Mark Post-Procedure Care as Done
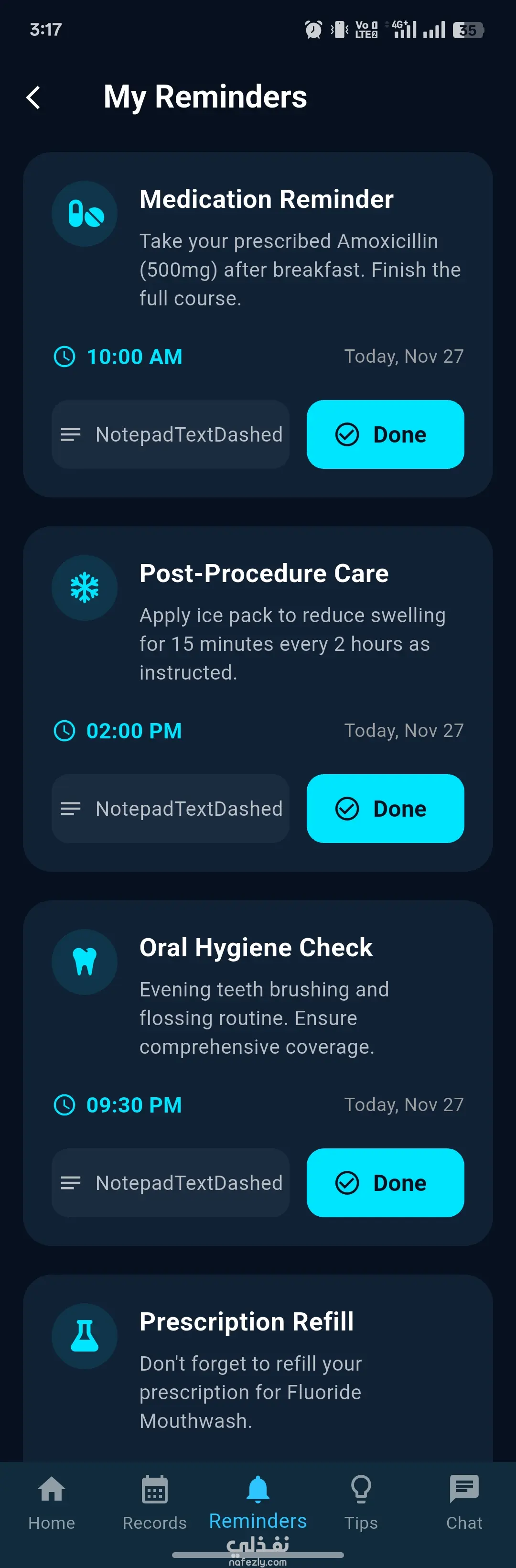 tap(385, 808)
